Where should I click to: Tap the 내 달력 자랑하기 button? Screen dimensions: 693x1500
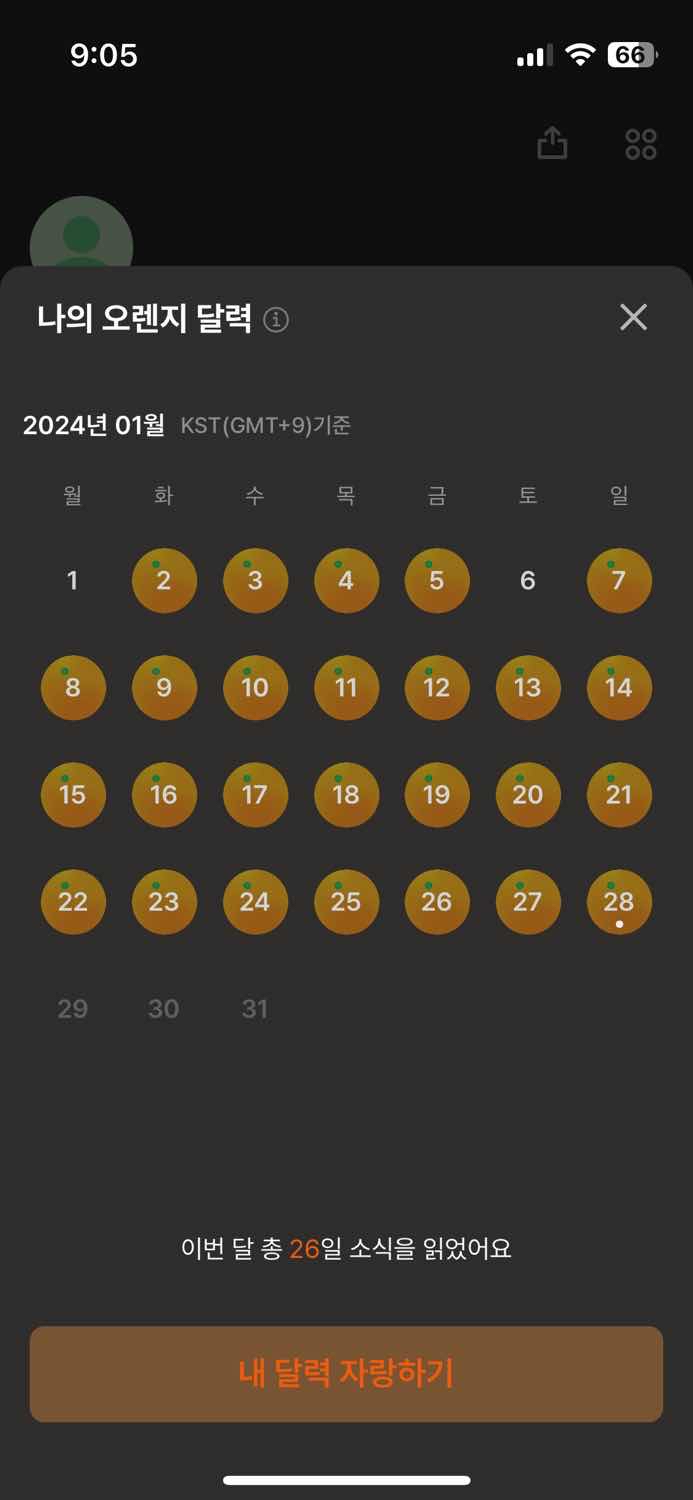click(x=346, y=1374)
